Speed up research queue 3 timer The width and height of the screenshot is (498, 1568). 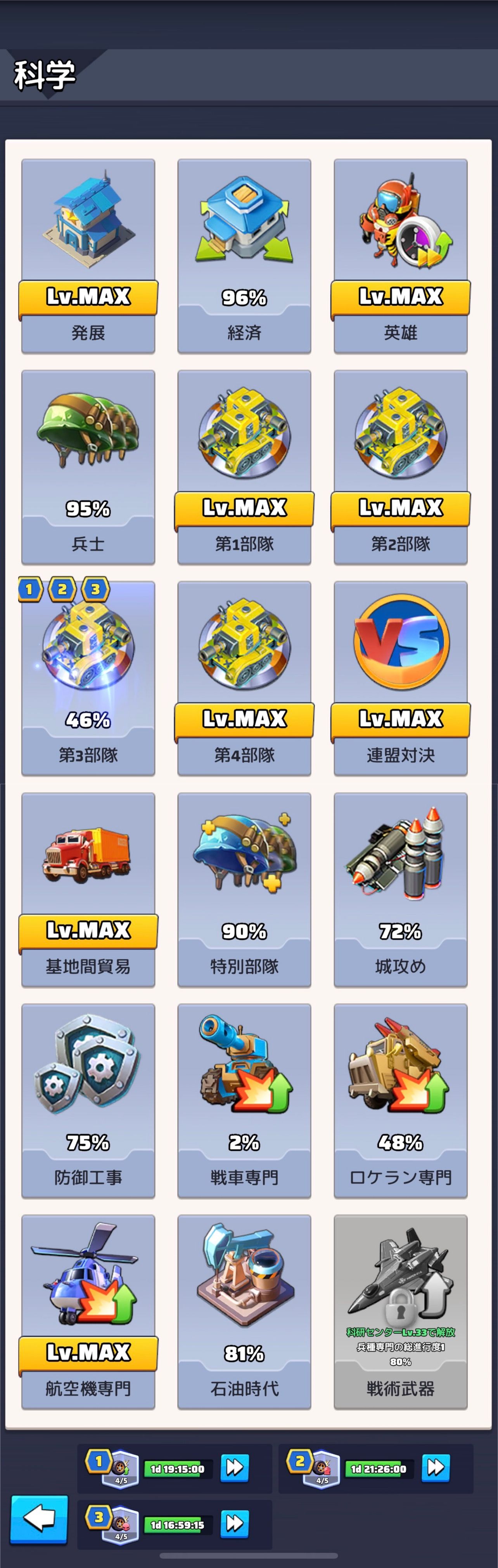(234, 1523)
